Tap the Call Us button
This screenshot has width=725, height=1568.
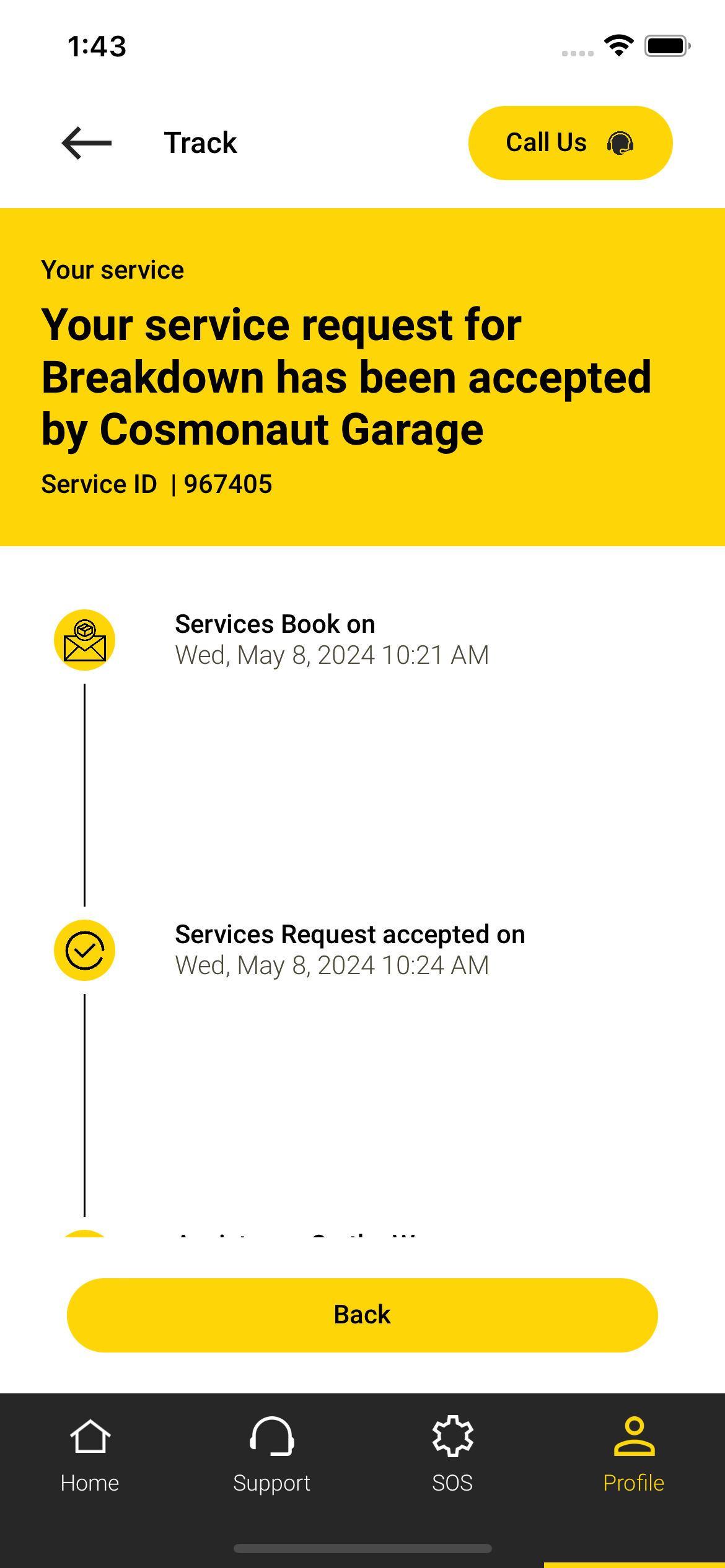tap(570, 143)
